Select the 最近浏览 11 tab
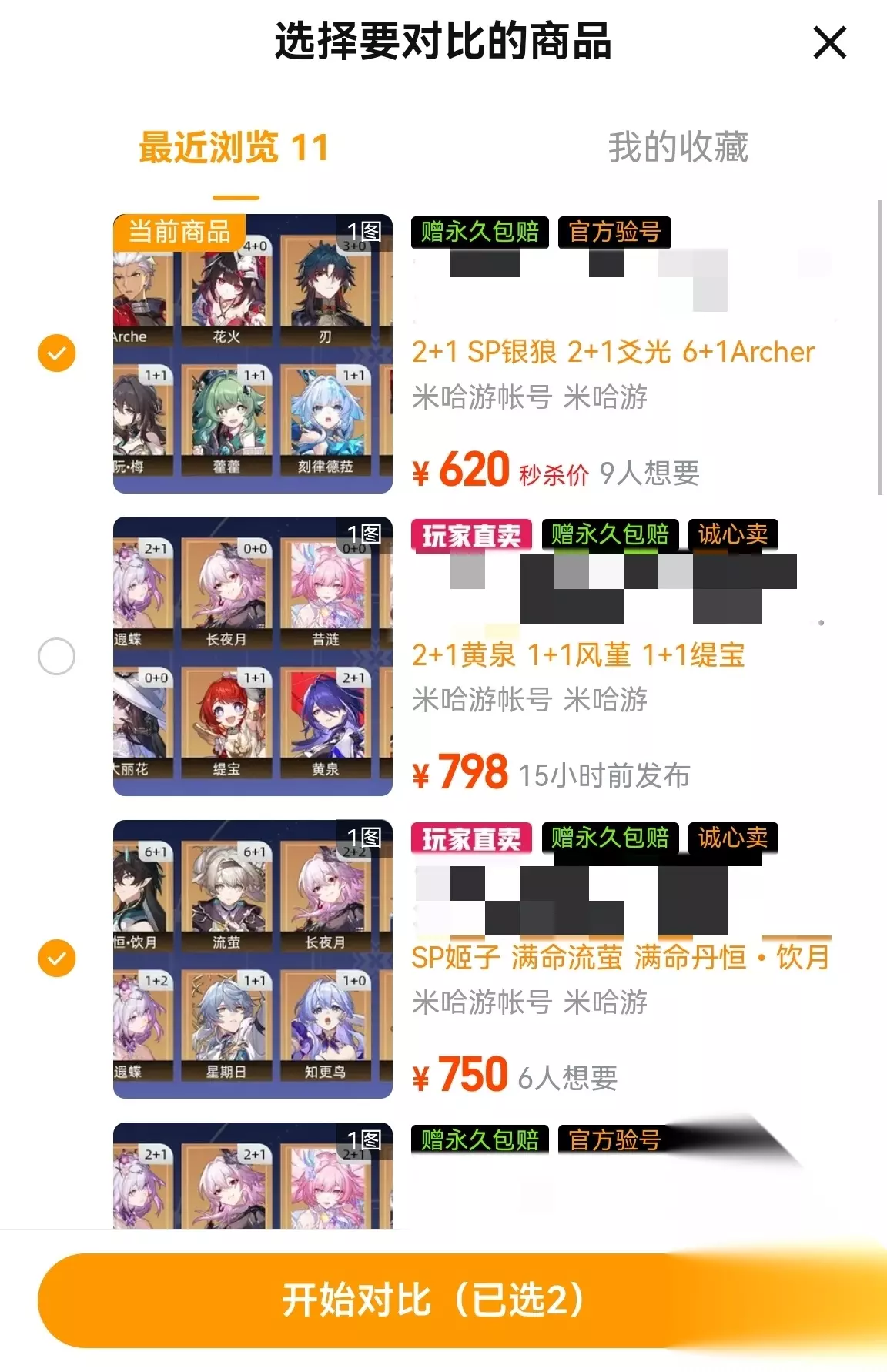Viewport: 887px width, 1372px height. 234,147
